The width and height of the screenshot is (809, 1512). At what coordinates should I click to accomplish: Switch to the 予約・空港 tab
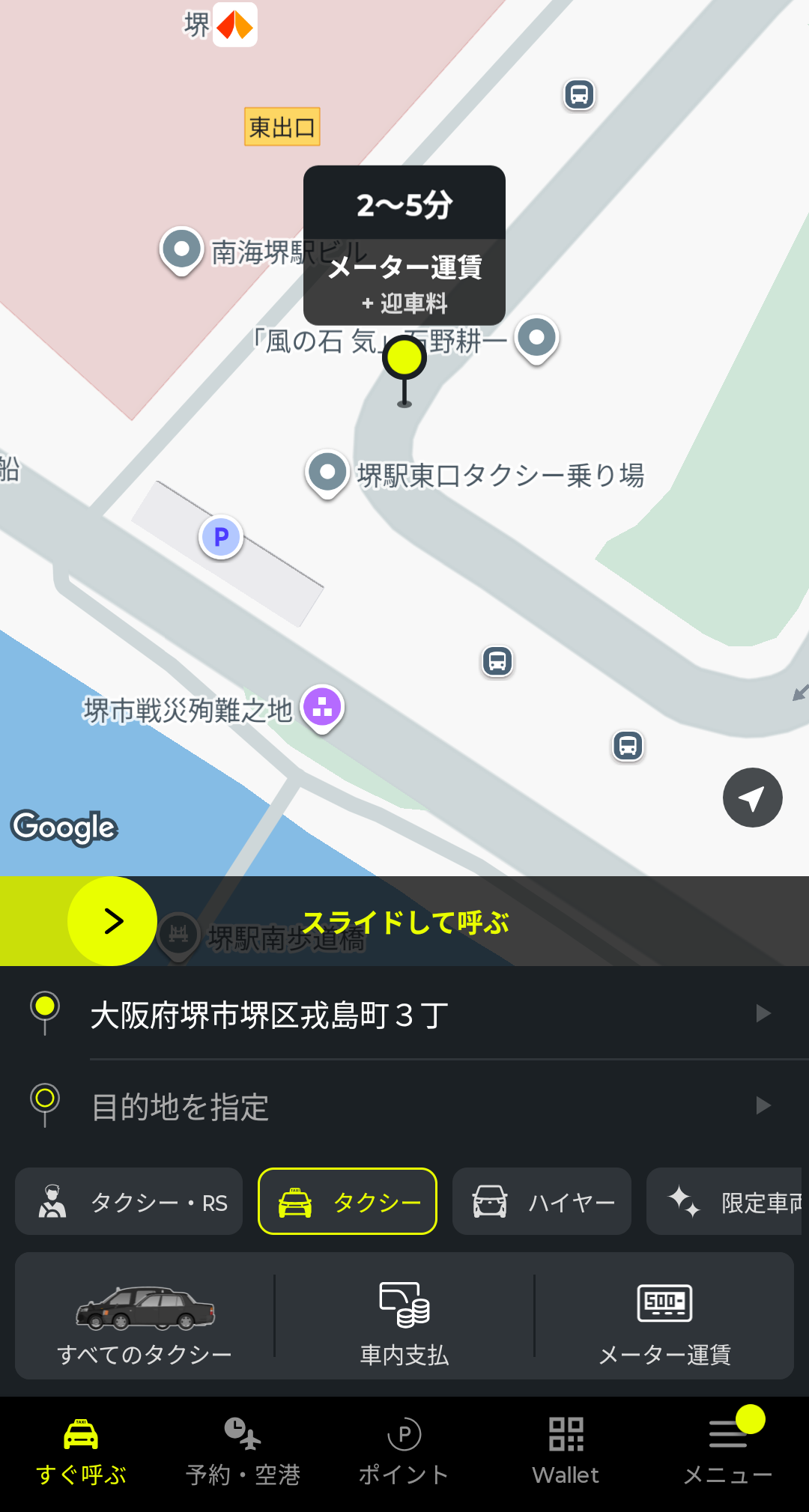pos(243,1453)
